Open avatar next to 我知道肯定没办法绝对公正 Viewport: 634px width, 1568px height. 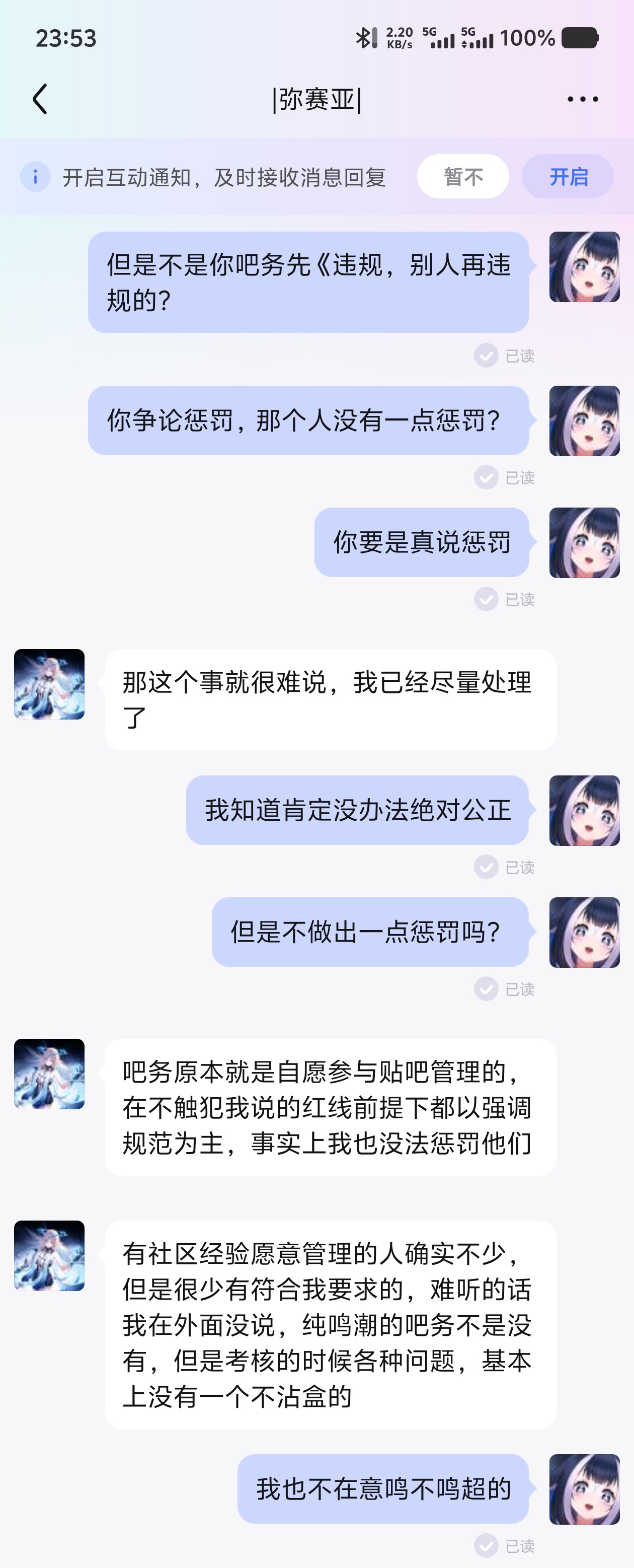584,811
